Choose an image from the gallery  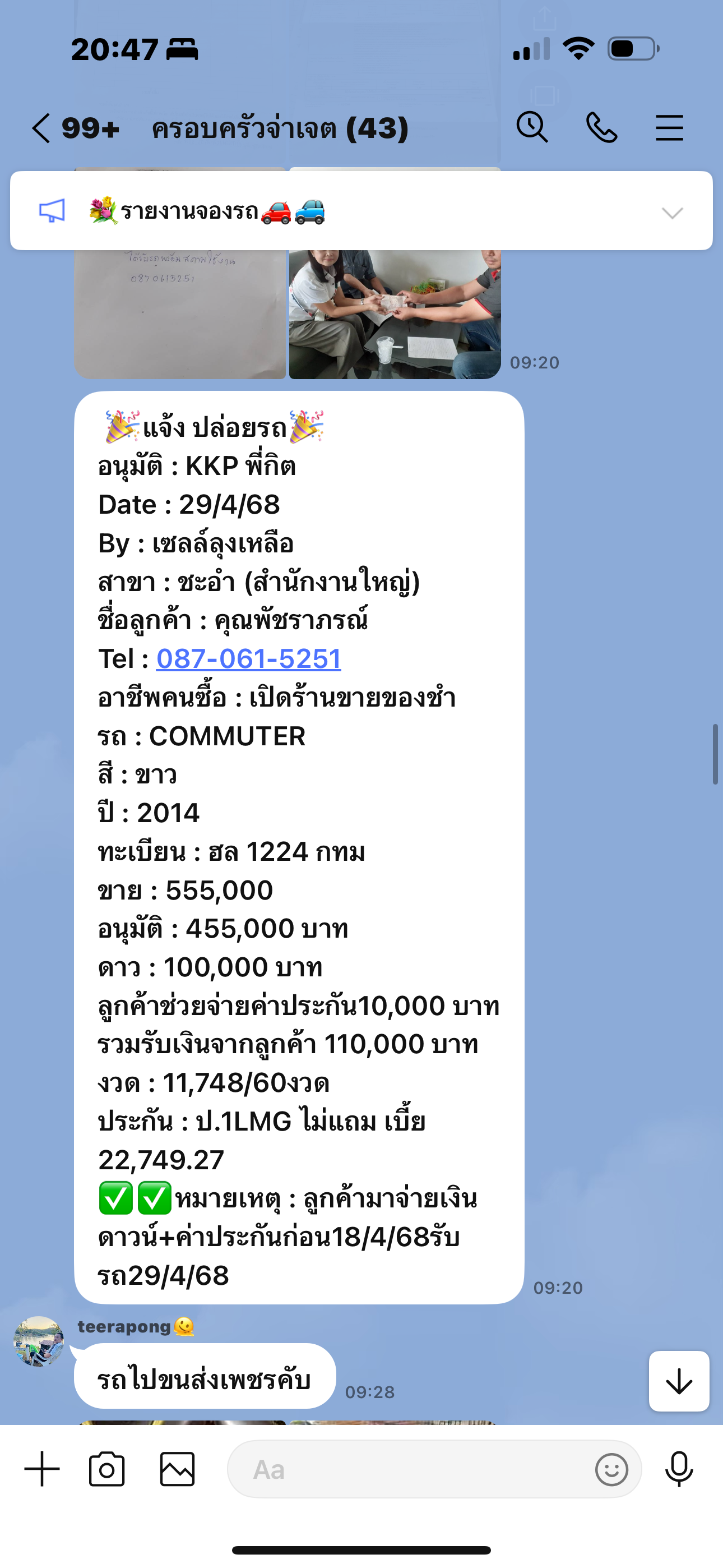pyautogui.click(x=178, y=1469)
